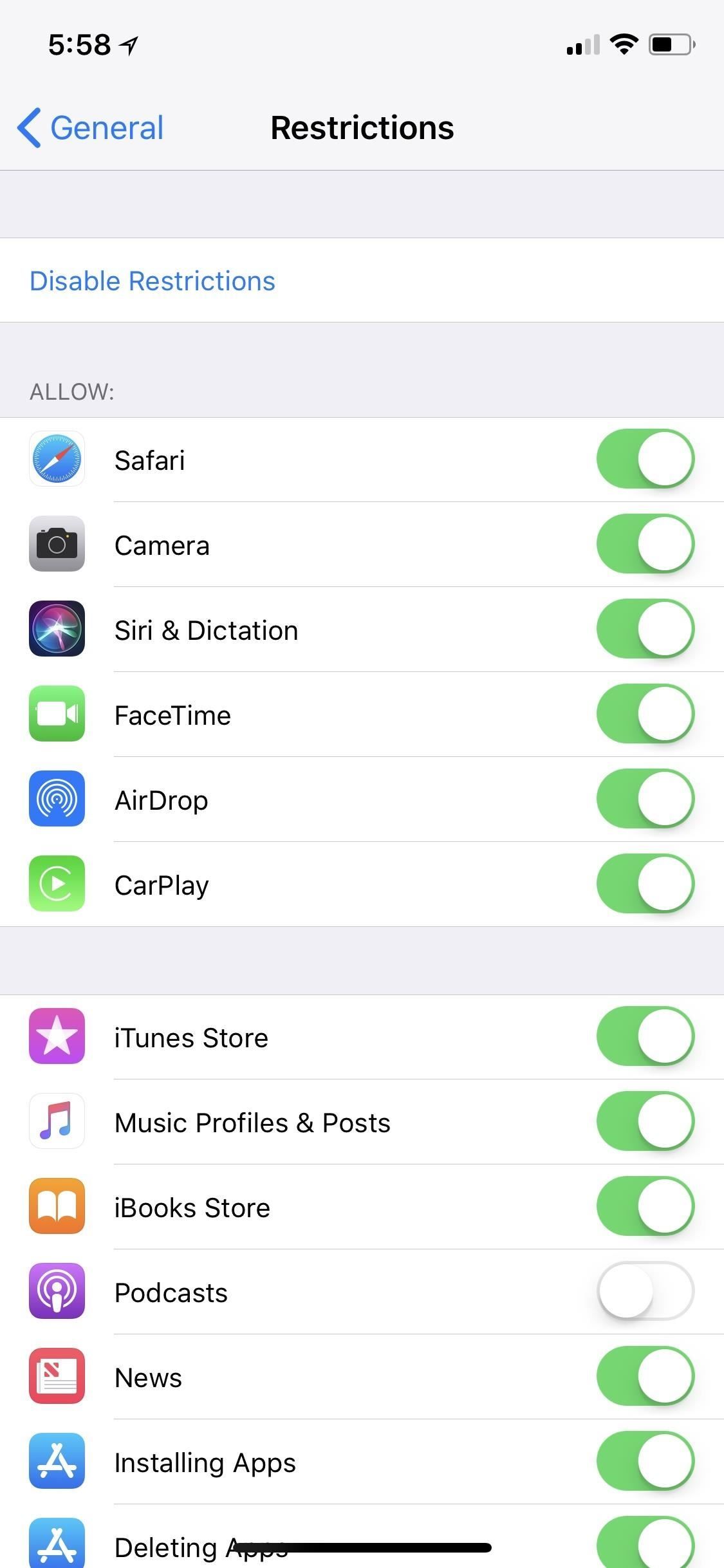Tap the Podcasts app icon
724x1568 pixels.
click(57, 1291)
